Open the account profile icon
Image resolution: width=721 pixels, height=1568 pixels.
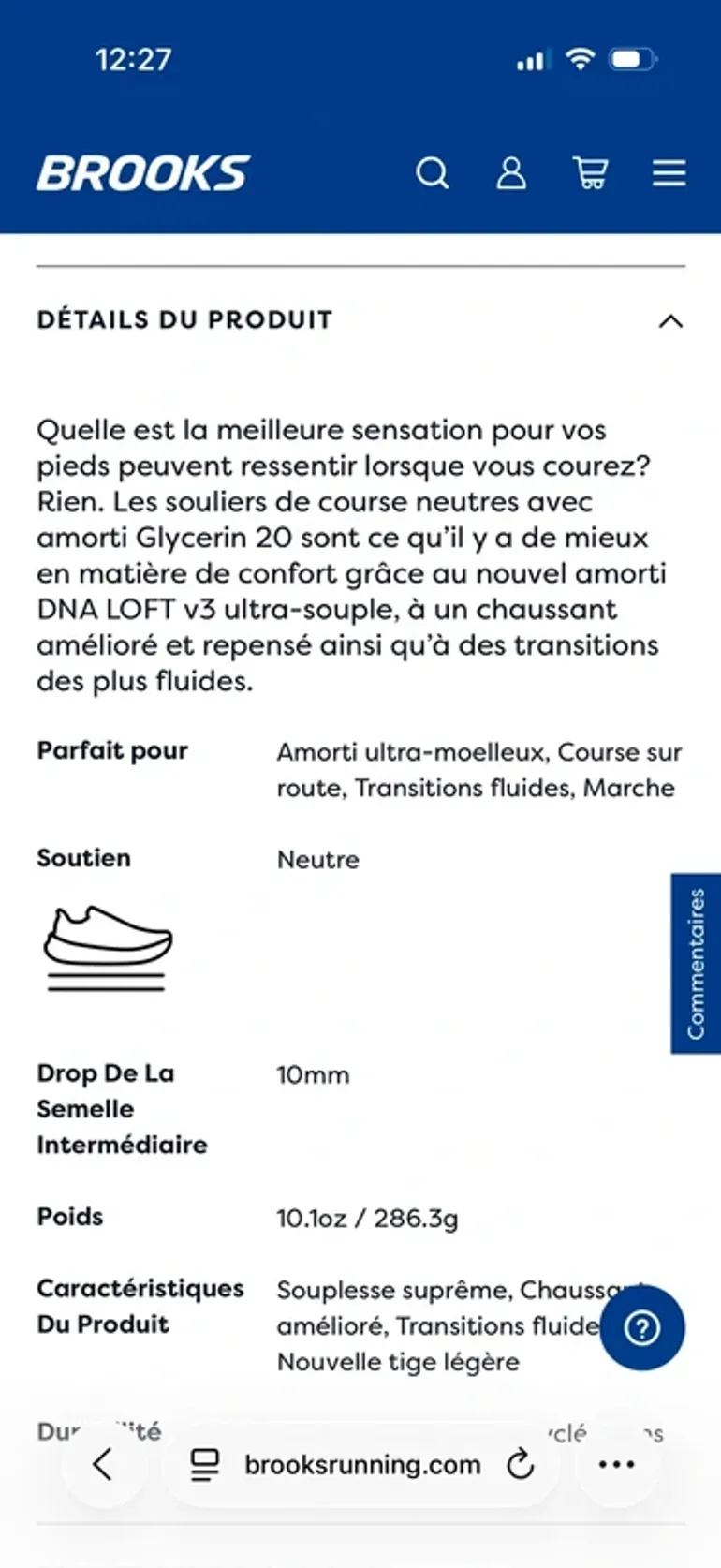click(x=511, y=173)
